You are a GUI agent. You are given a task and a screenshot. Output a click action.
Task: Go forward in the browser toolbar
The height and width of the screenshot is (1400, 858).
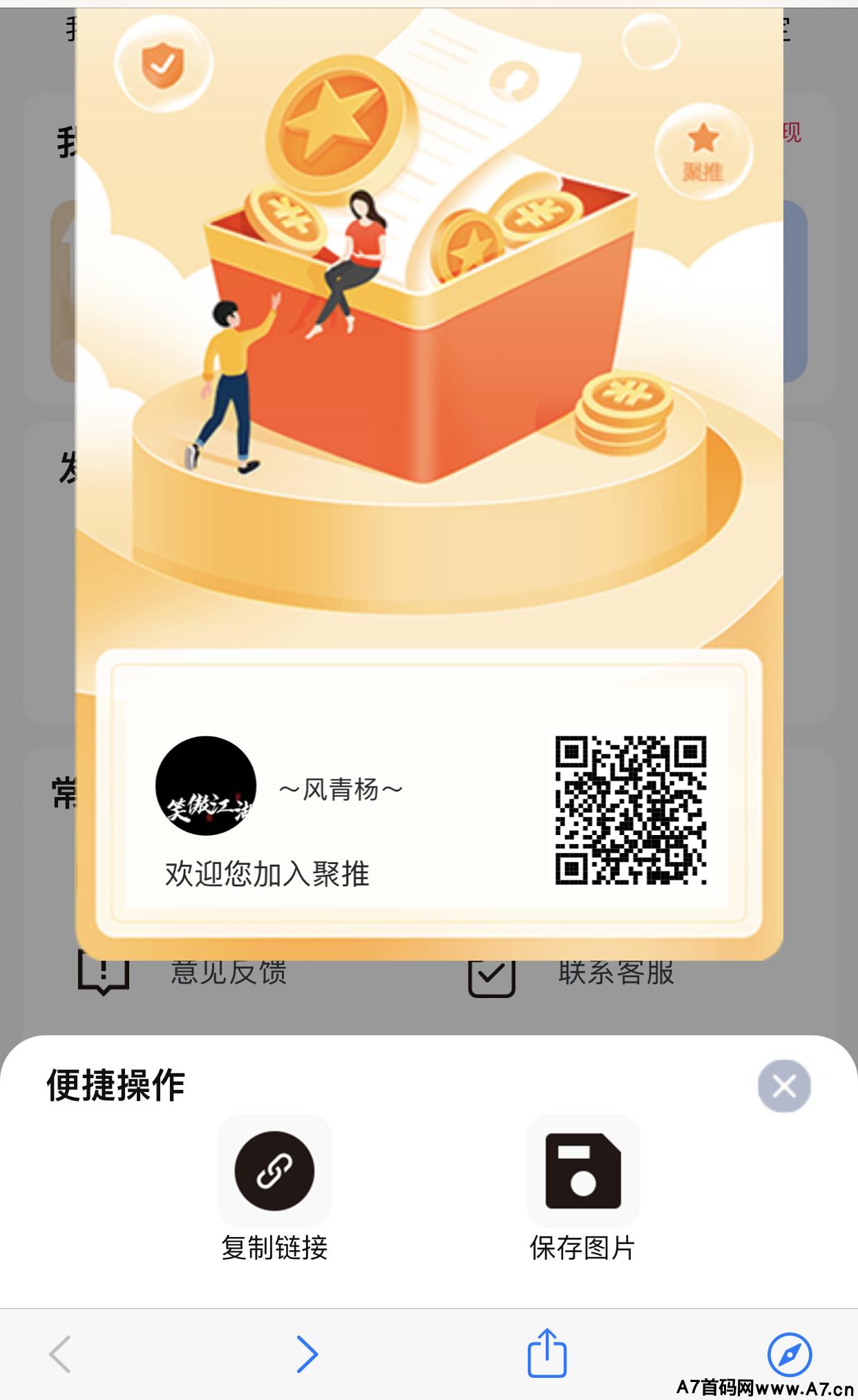[x=307, y=1354]
